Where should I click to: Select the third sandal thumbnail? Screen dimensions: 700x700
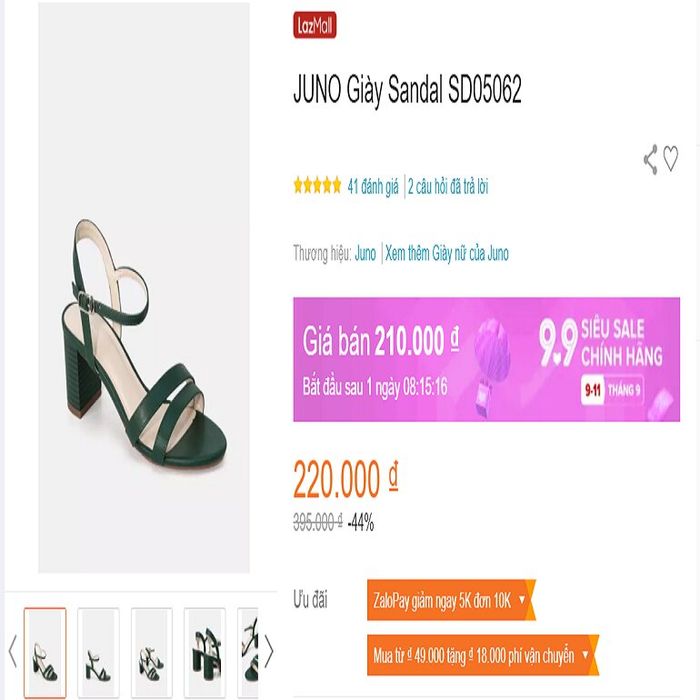point(152,653)
